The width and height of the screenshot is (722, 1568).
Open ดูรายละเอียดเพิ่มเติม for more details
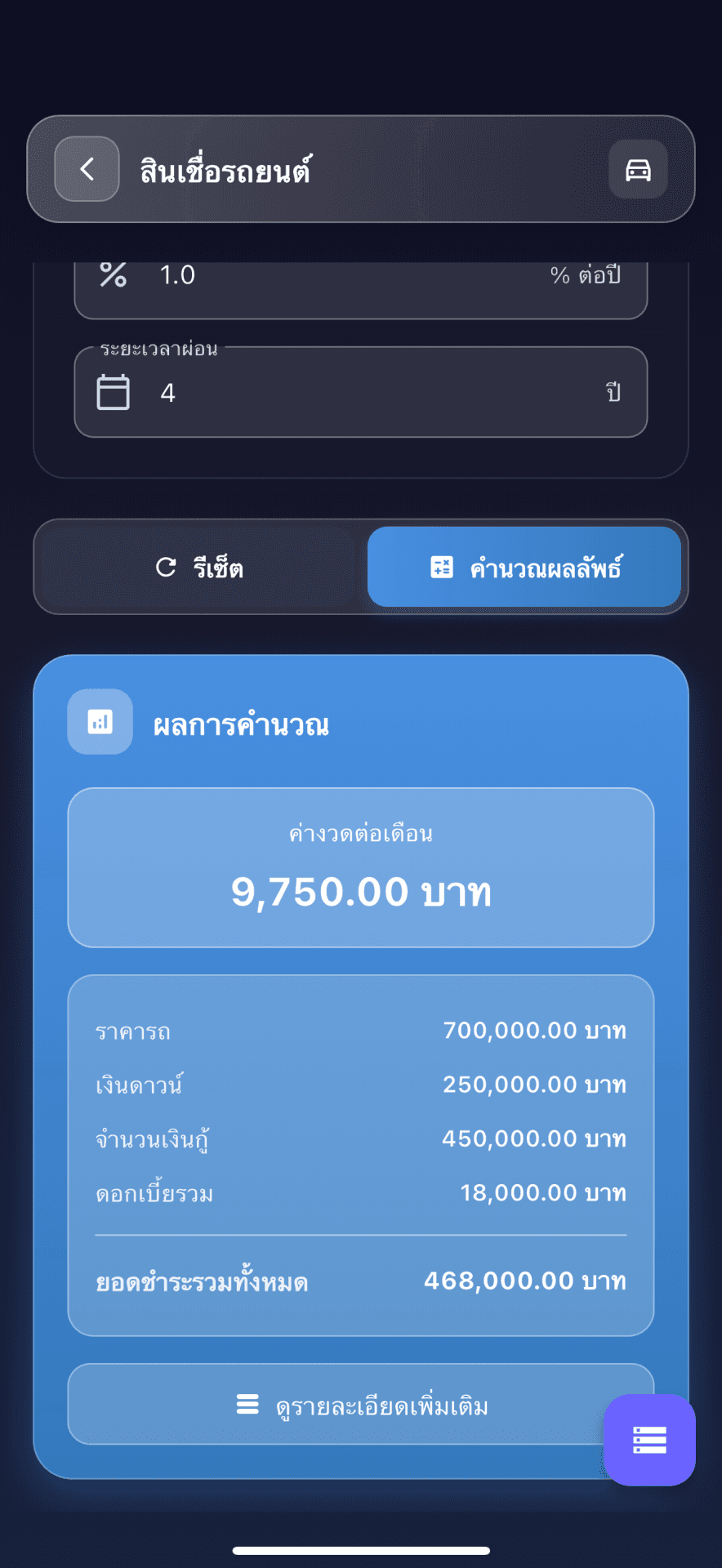(361, 1404)
